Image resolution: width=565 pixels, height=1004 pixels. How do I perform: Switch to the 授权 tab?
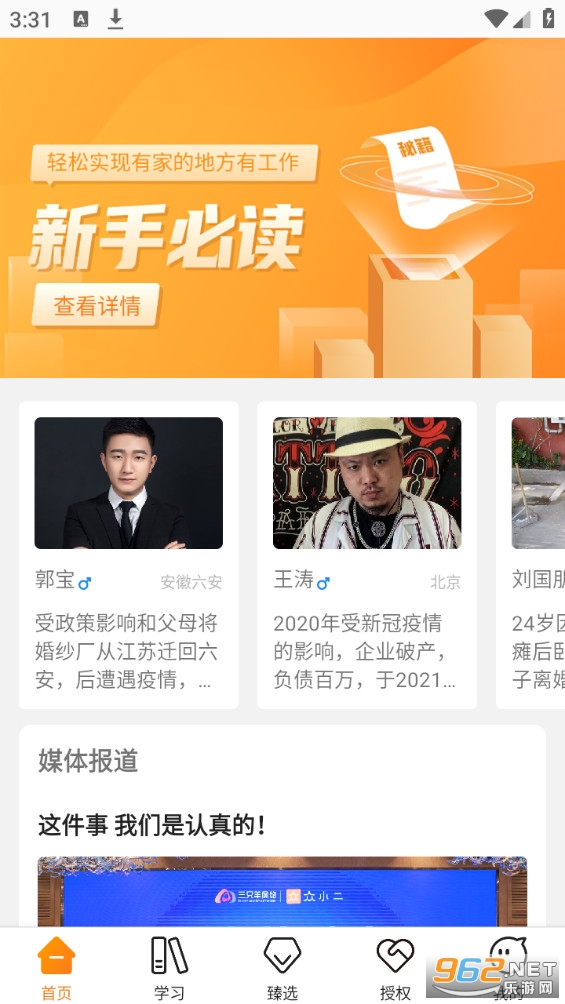pos(395,967)
